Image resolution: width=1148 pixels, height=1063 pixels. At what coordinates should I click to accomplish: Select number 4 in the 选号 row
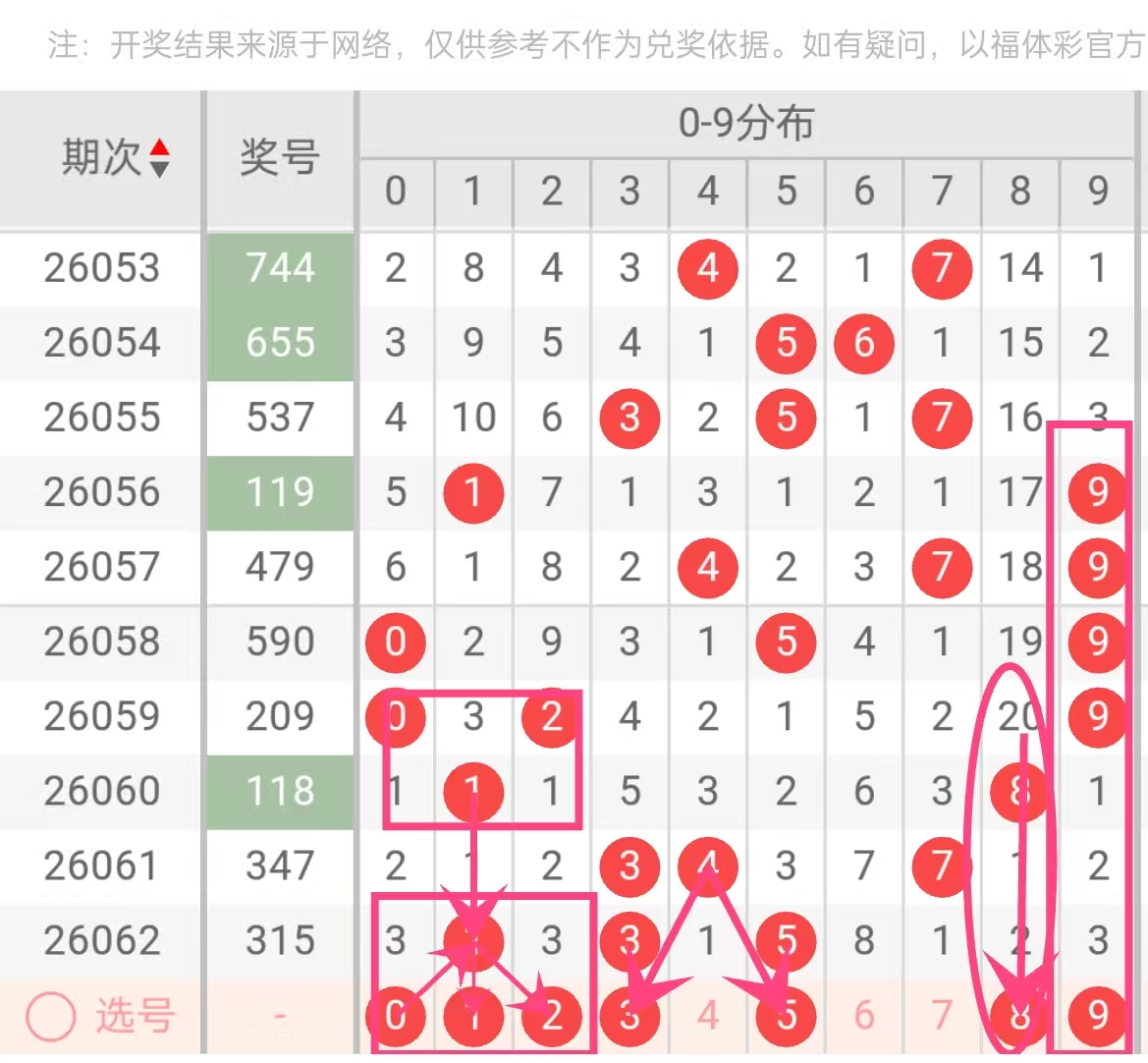pos(707,1016)
